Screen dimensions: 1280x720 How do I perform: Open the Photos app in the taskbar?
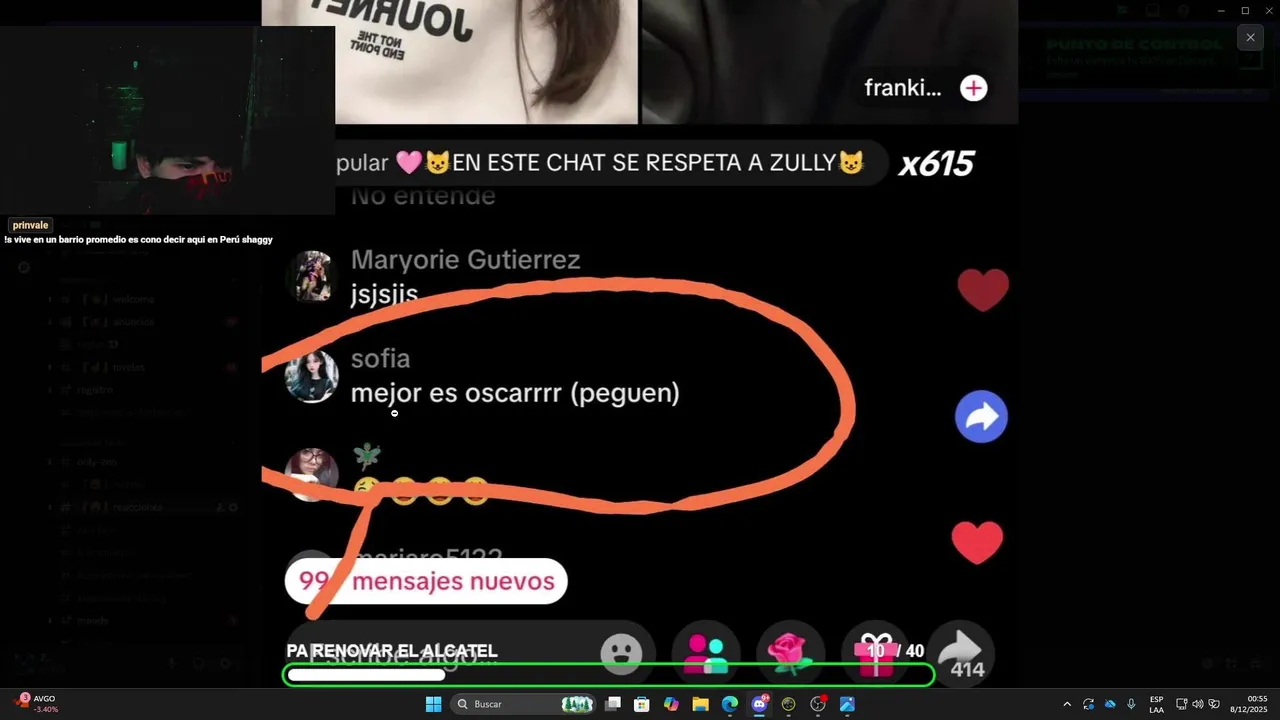[847, 704]
